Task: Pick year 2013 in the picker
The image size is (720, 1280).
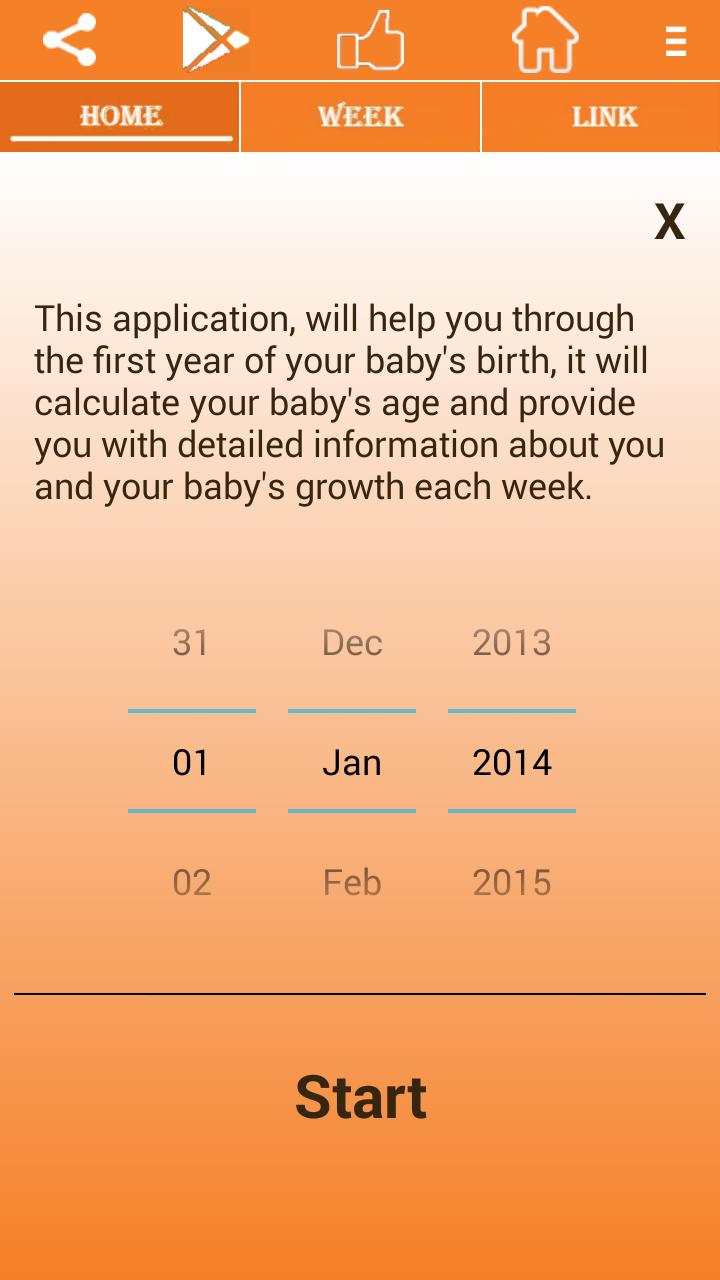Action: coord(511,643)
